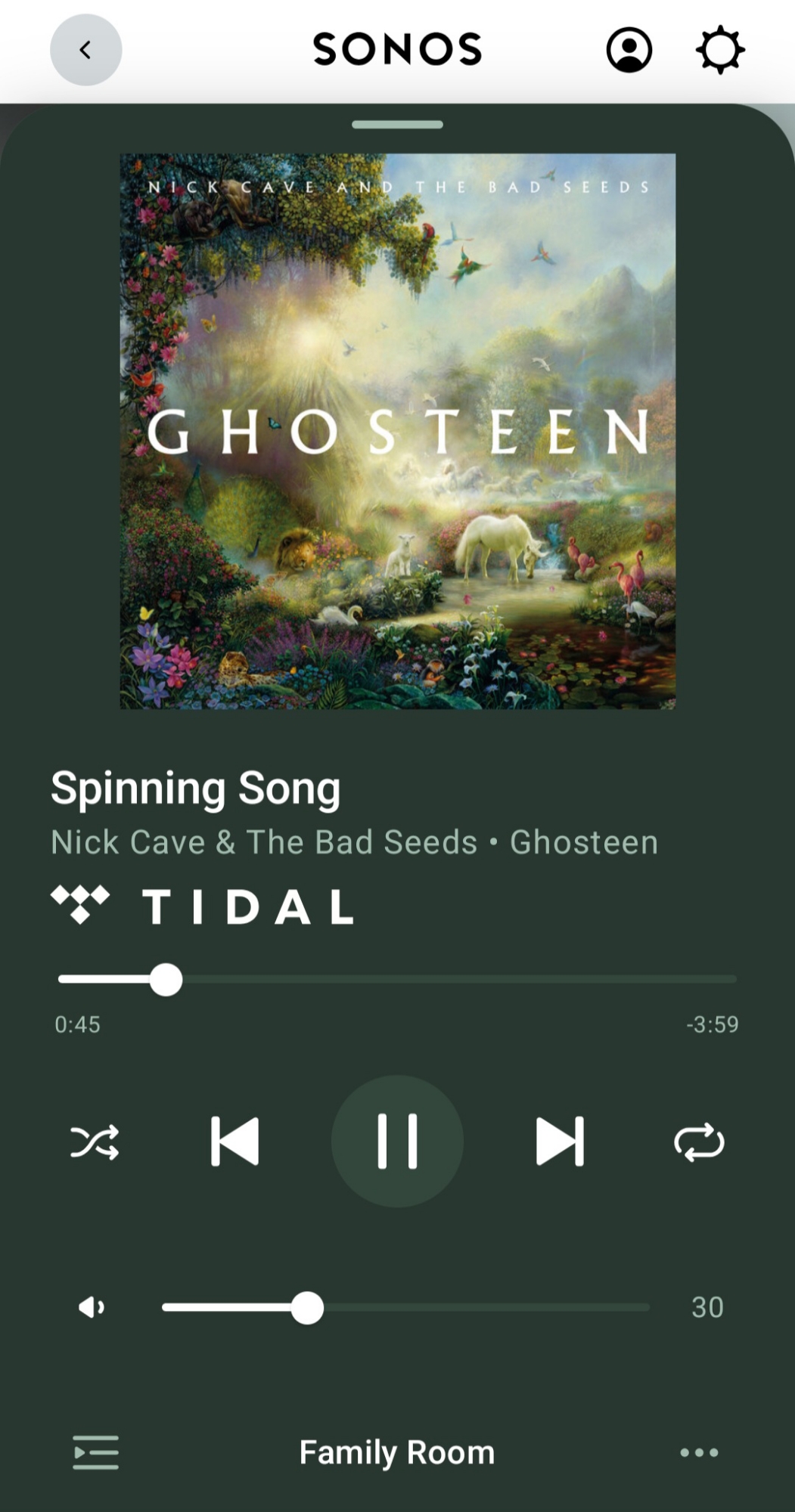Screen dimensions: 795x1512
Task: Select the Family Room speaker
Action: (397, 1452)
